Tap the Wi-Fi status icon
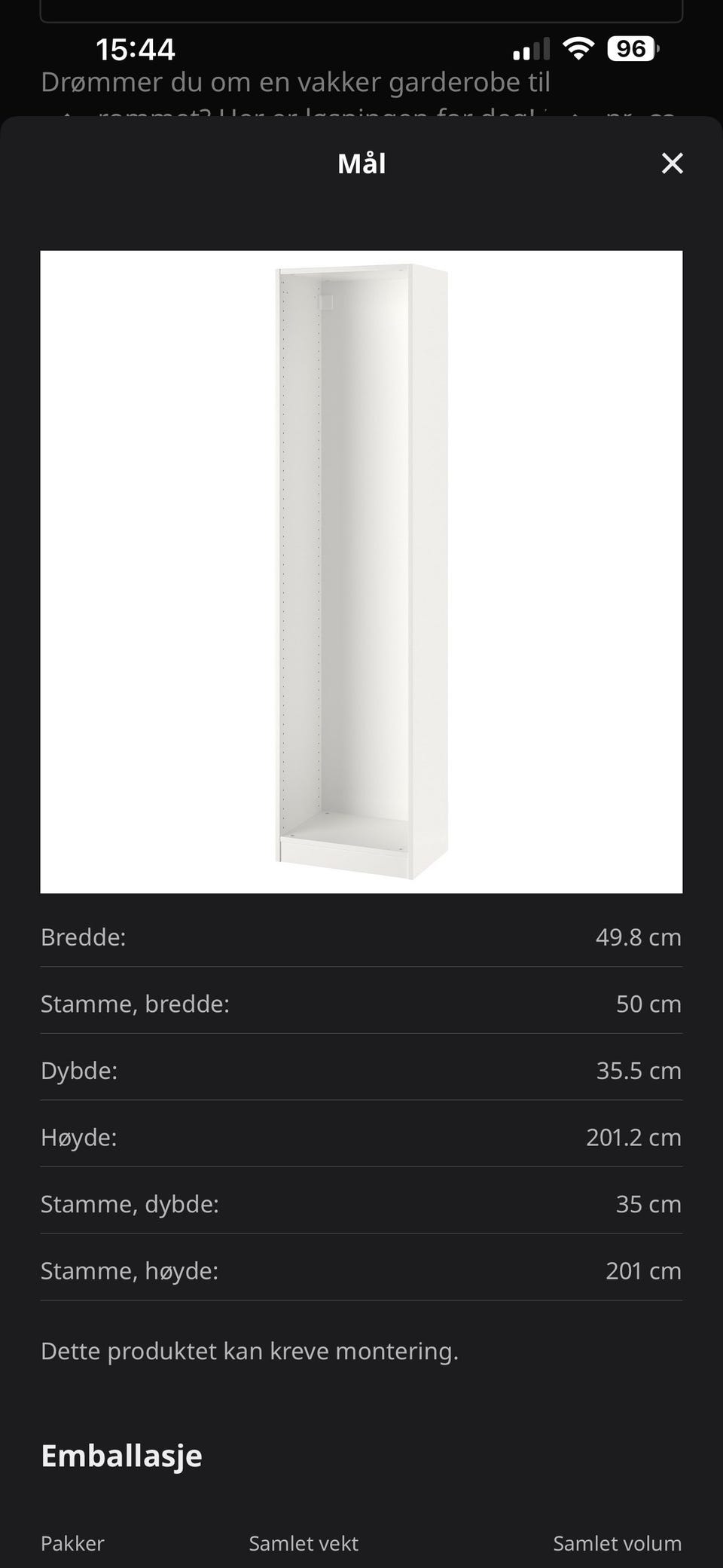The height and width of the screenshot is (1568, 723). click(578, 47)
